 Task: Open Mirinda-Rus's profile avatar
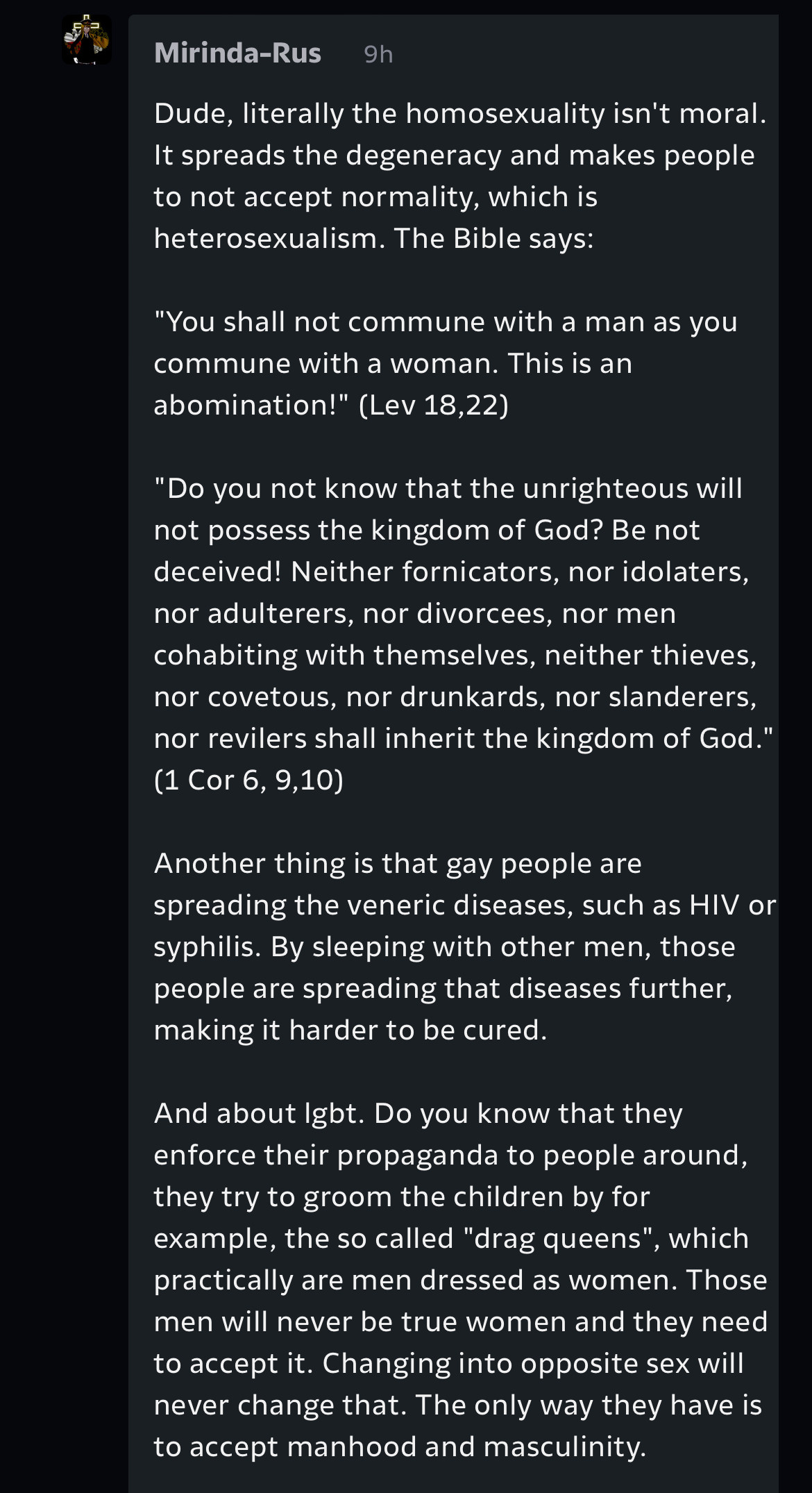pyautogui.click(x=87, y=40)
